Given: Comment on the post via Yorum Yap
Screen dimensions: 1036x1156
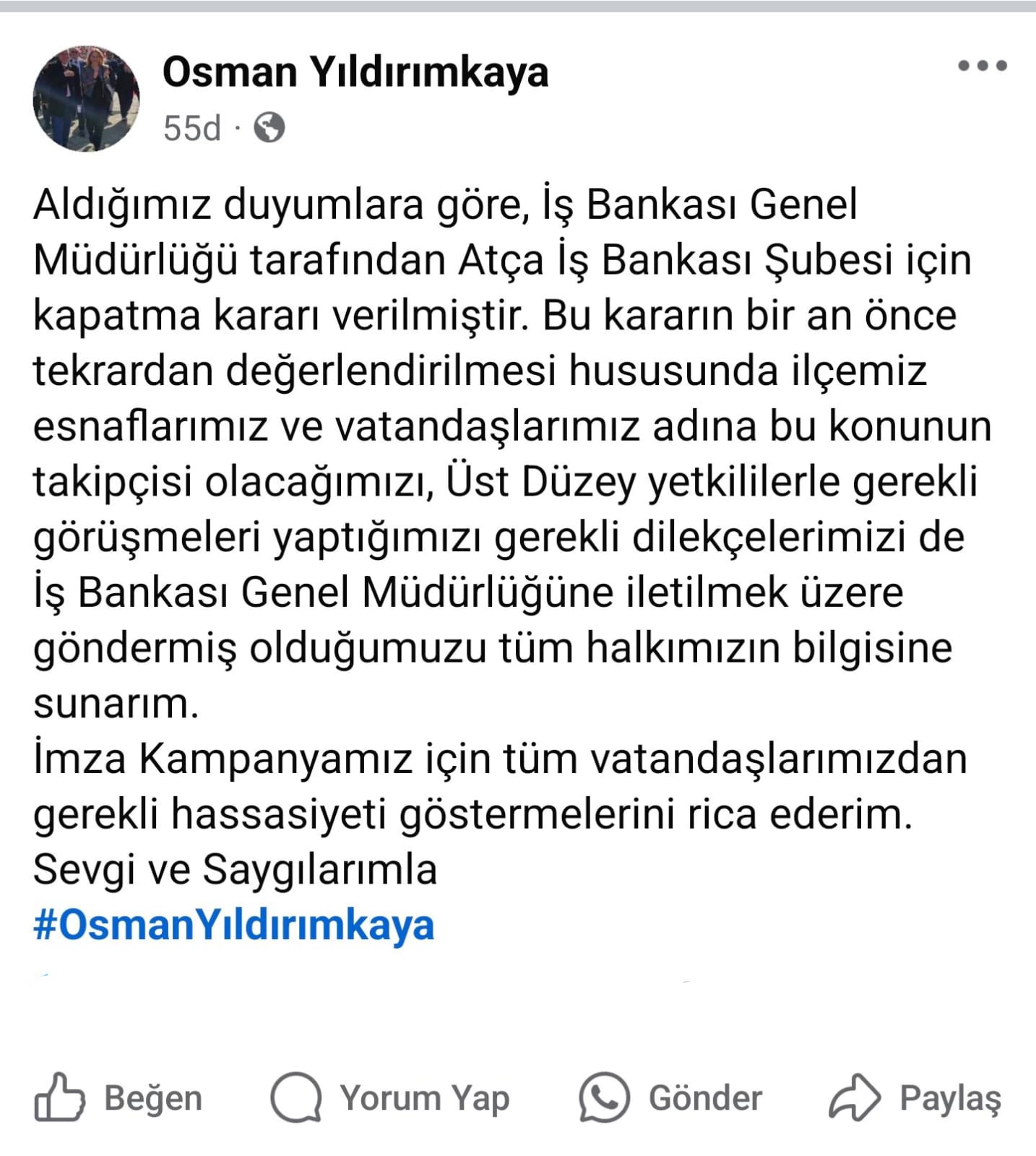Looking at the screenshot, I should point(391,1097).
